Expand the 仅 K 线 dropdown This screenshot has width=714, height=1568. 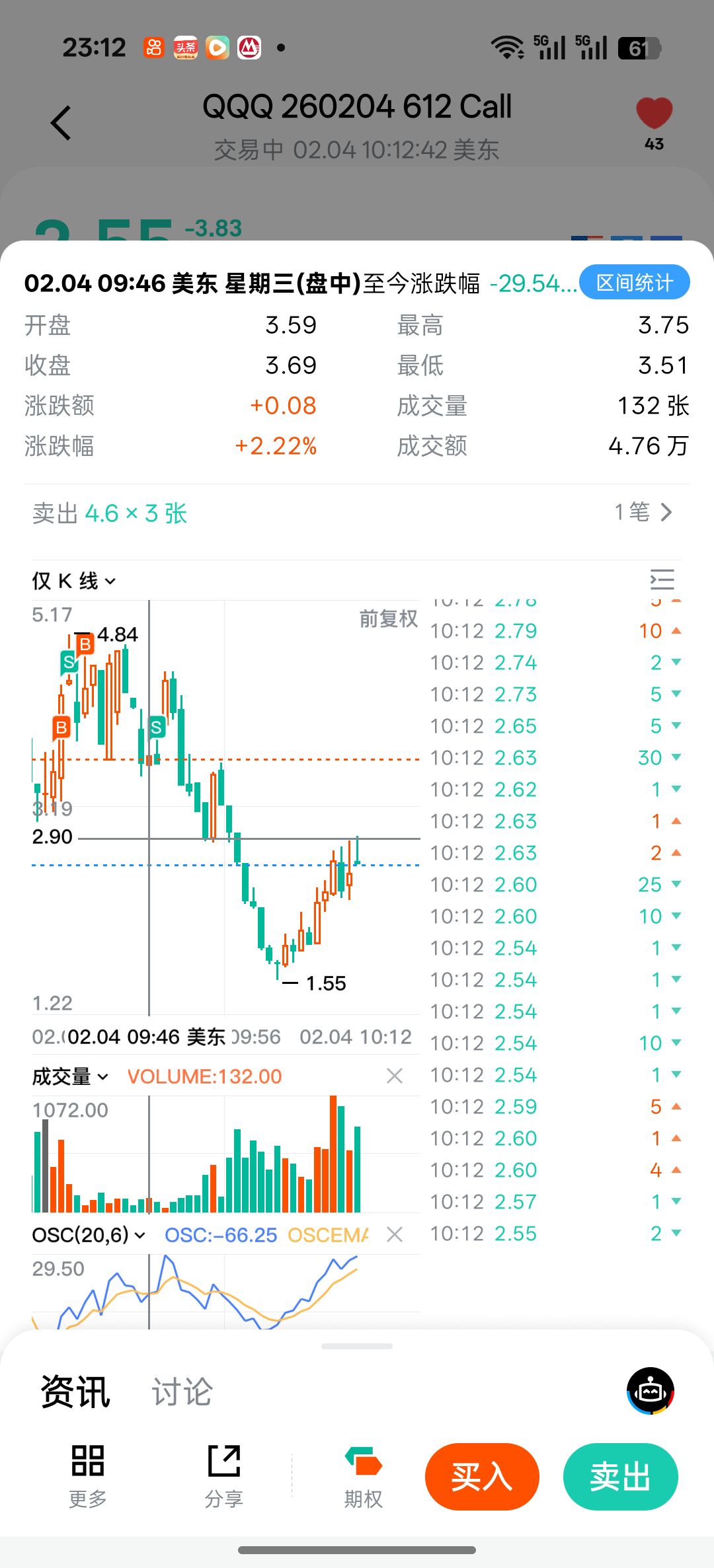point(74,581)
